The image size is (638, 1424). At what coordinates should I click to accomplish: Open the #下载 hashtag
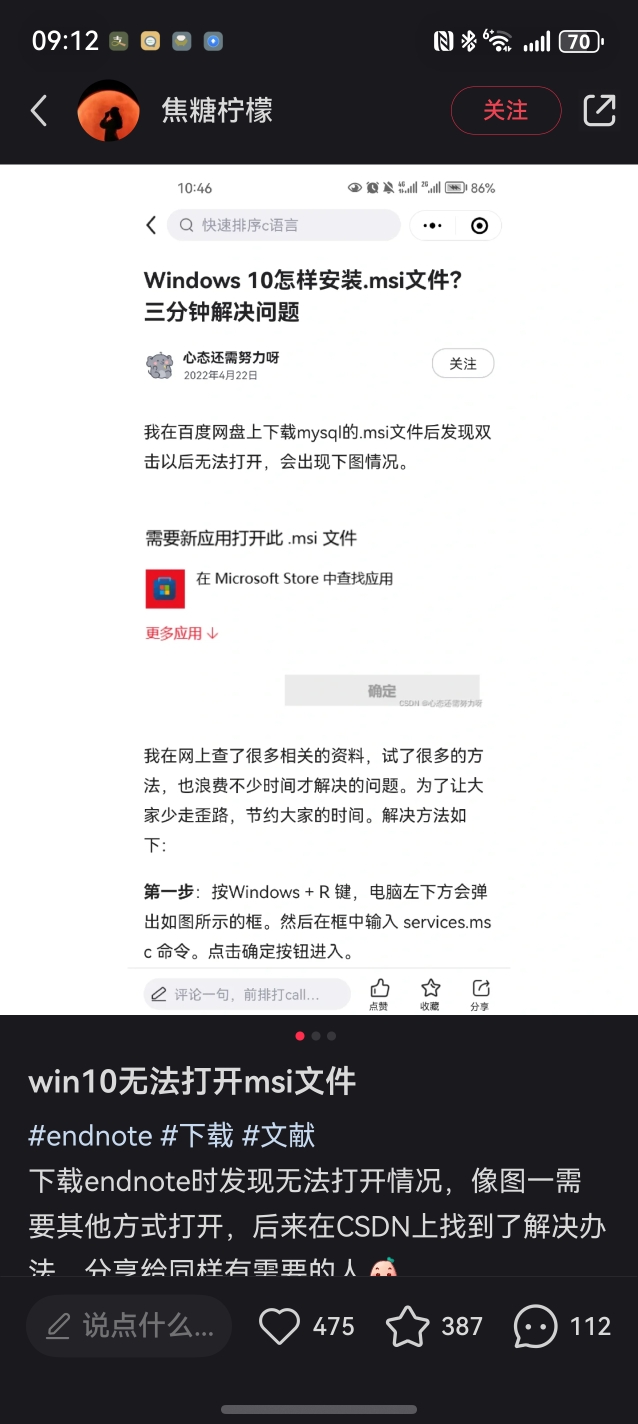coord(197,1135)
